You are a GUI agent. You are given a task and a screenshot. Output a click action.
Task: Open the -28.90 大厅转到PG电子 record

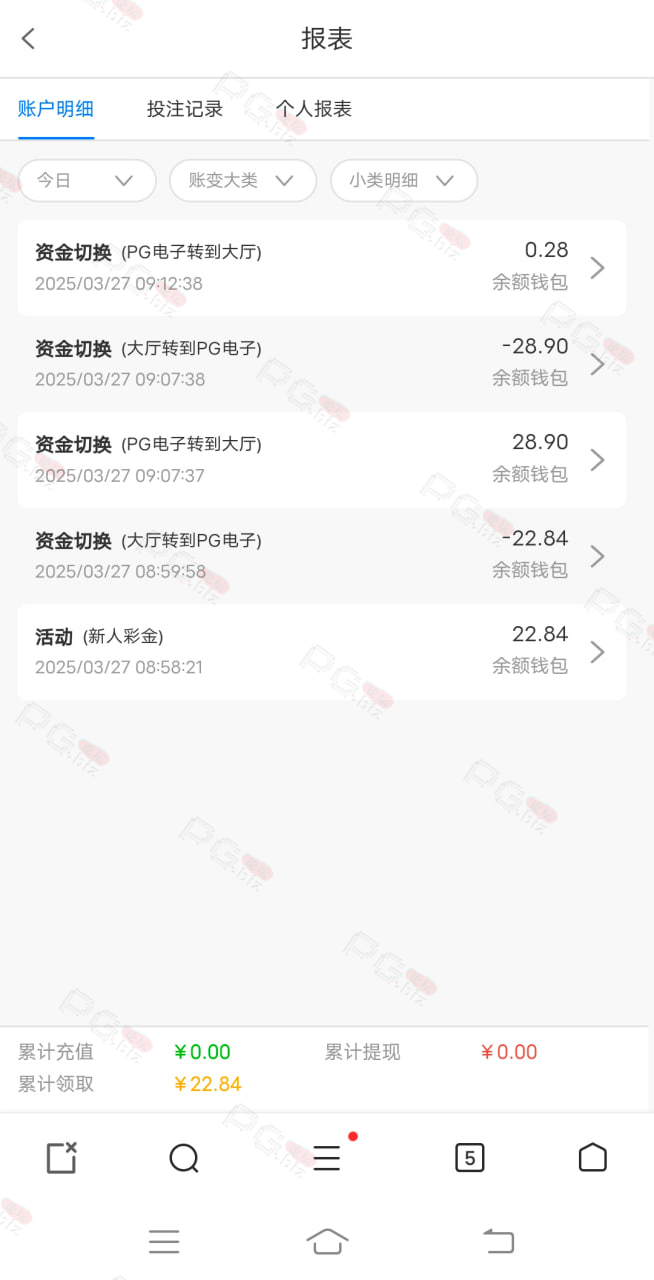click(322, 364)
